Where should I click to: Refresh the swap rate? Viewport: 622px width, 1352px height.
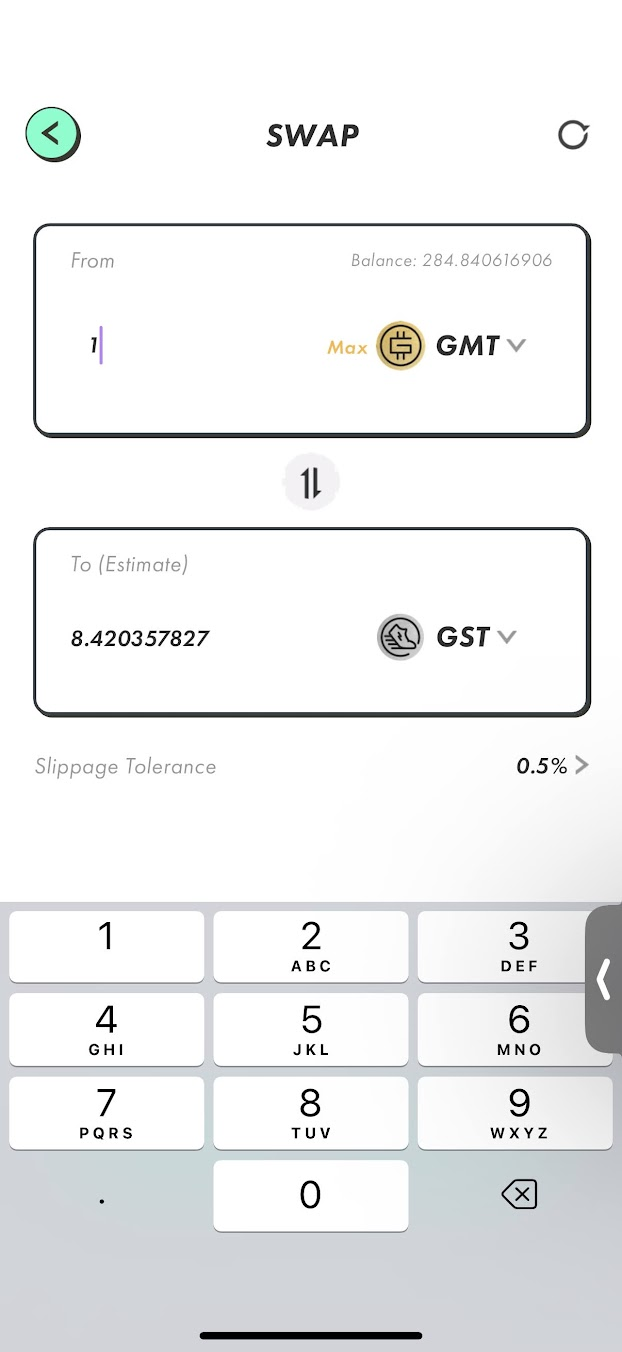(x=573, y=135)
